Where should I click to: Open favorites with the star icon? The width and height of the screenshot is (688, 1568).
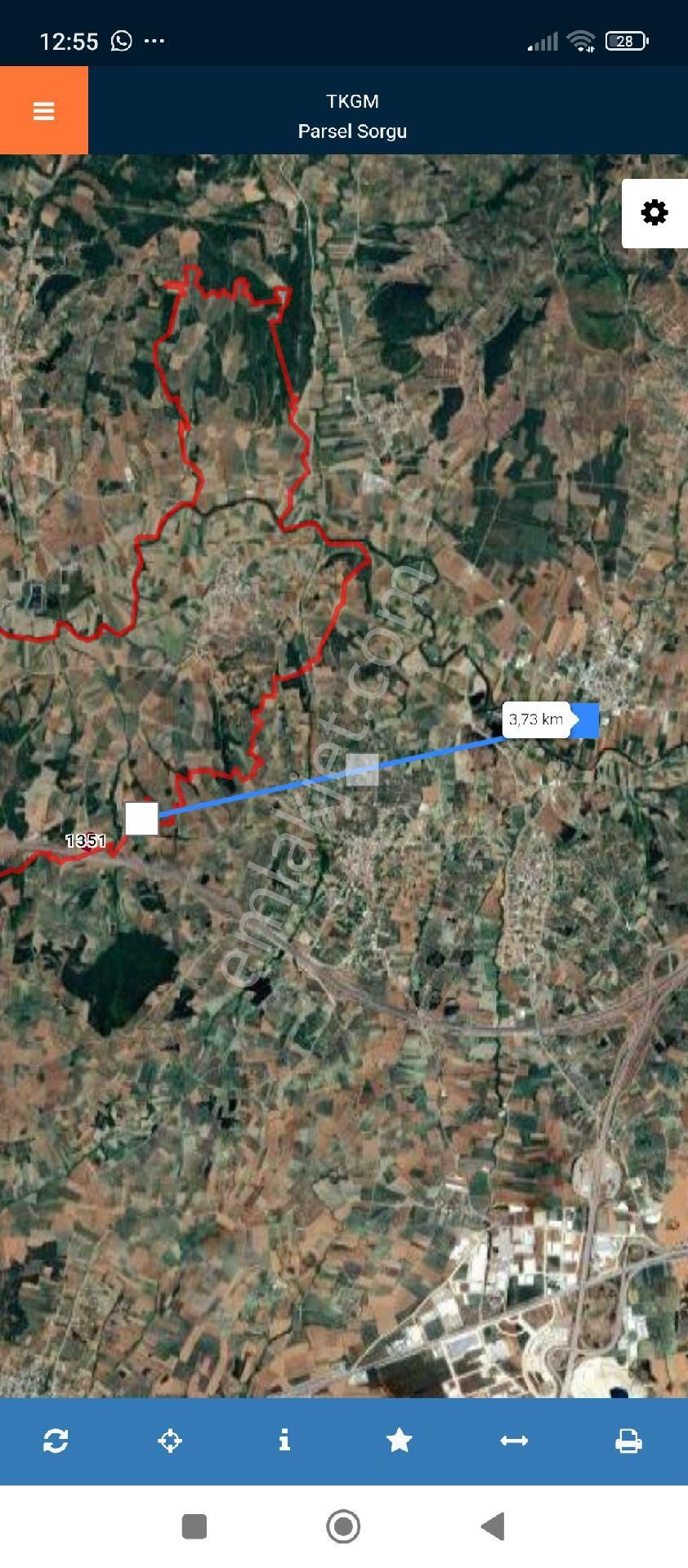pyautogui.click(x=399, y=1441)
